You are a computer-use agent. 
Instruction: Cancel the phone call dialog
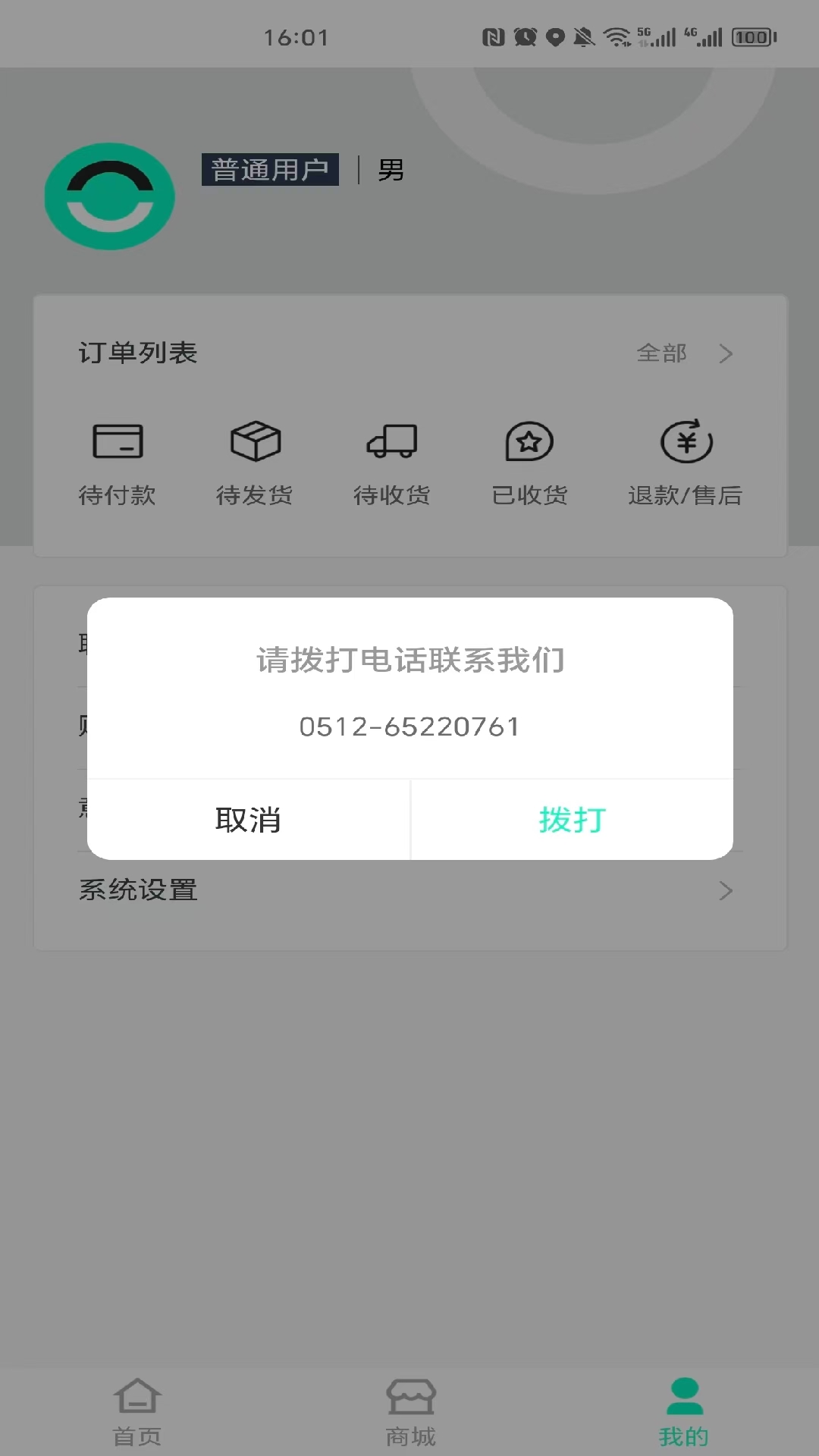click(248, 820)
